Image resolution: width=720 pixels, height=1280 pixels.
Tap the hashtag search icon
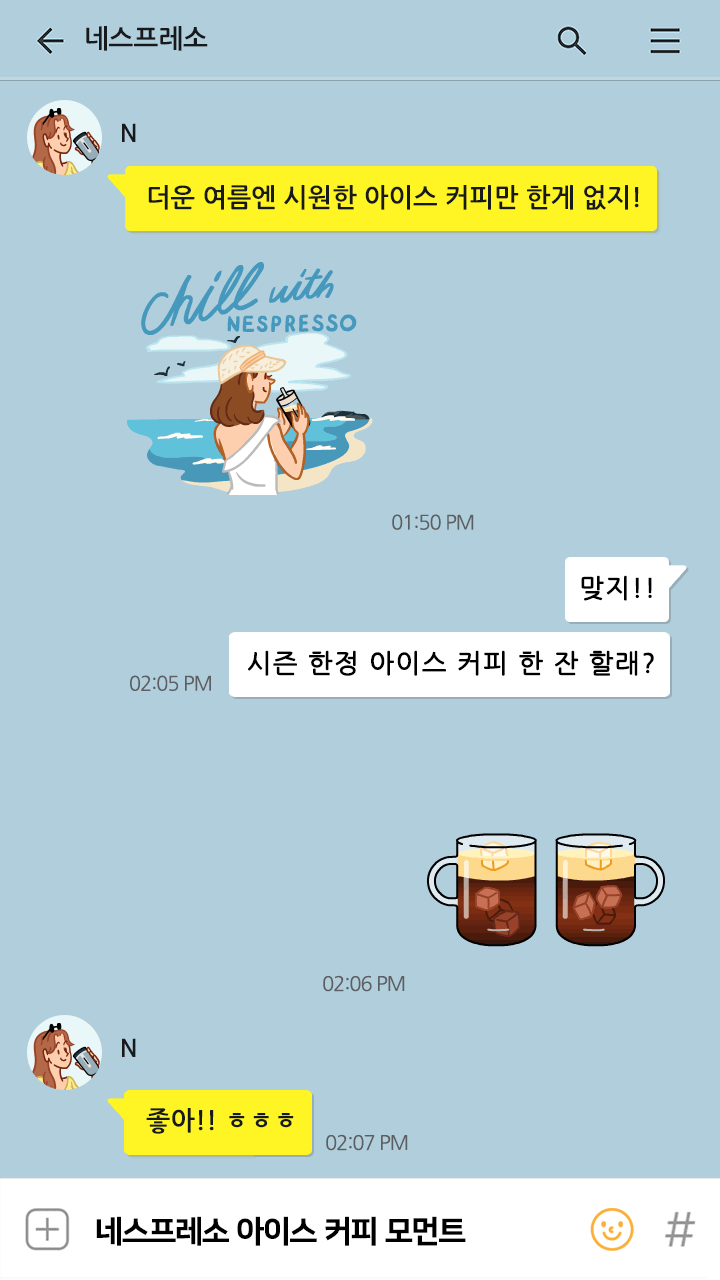click(680, 1229)
